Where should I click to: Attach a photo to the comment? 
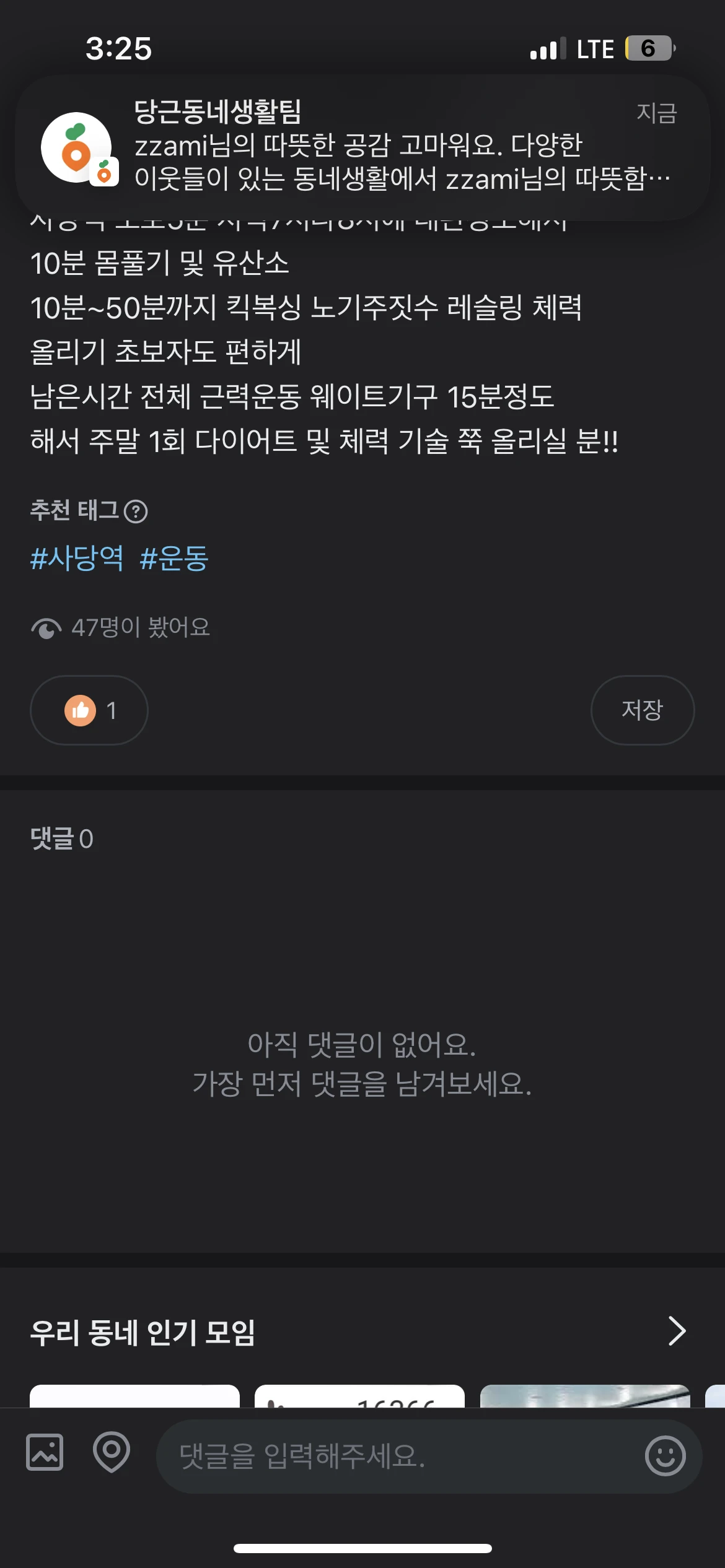(x=45, y=1452)
